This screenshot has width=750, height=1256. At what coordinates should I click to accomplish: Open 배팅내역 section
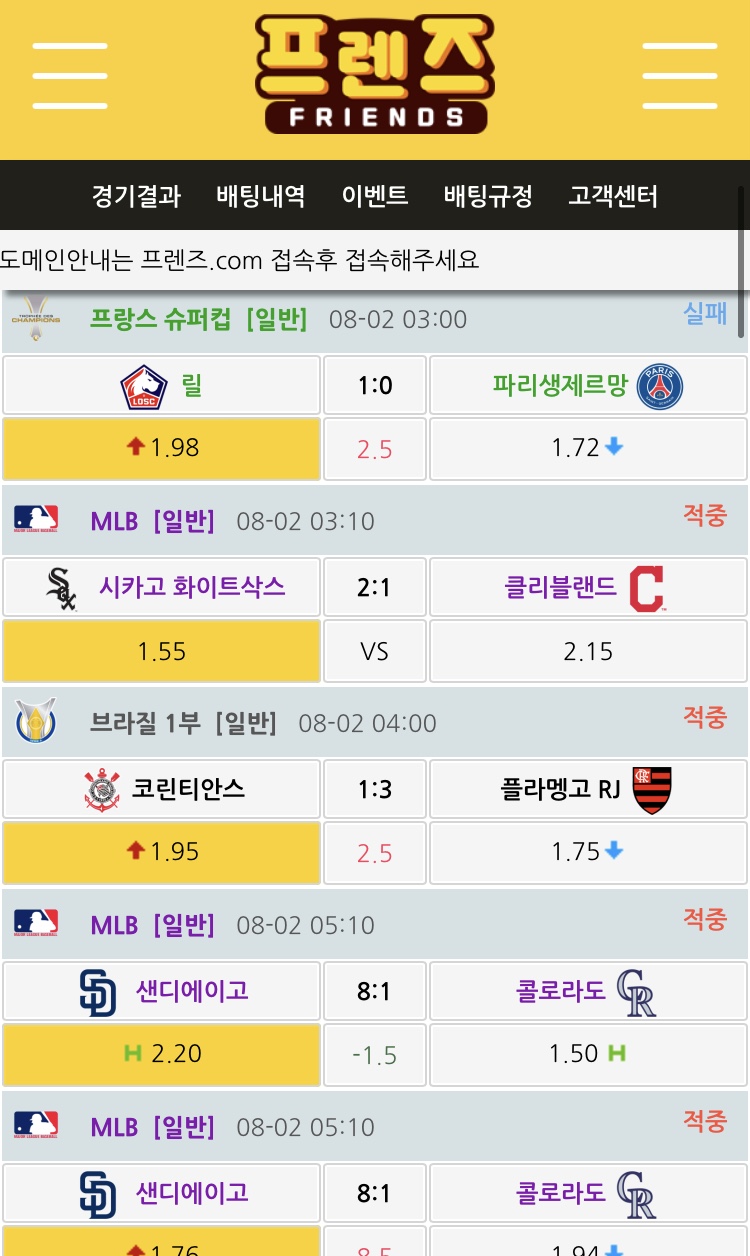[x=260, y=195]
